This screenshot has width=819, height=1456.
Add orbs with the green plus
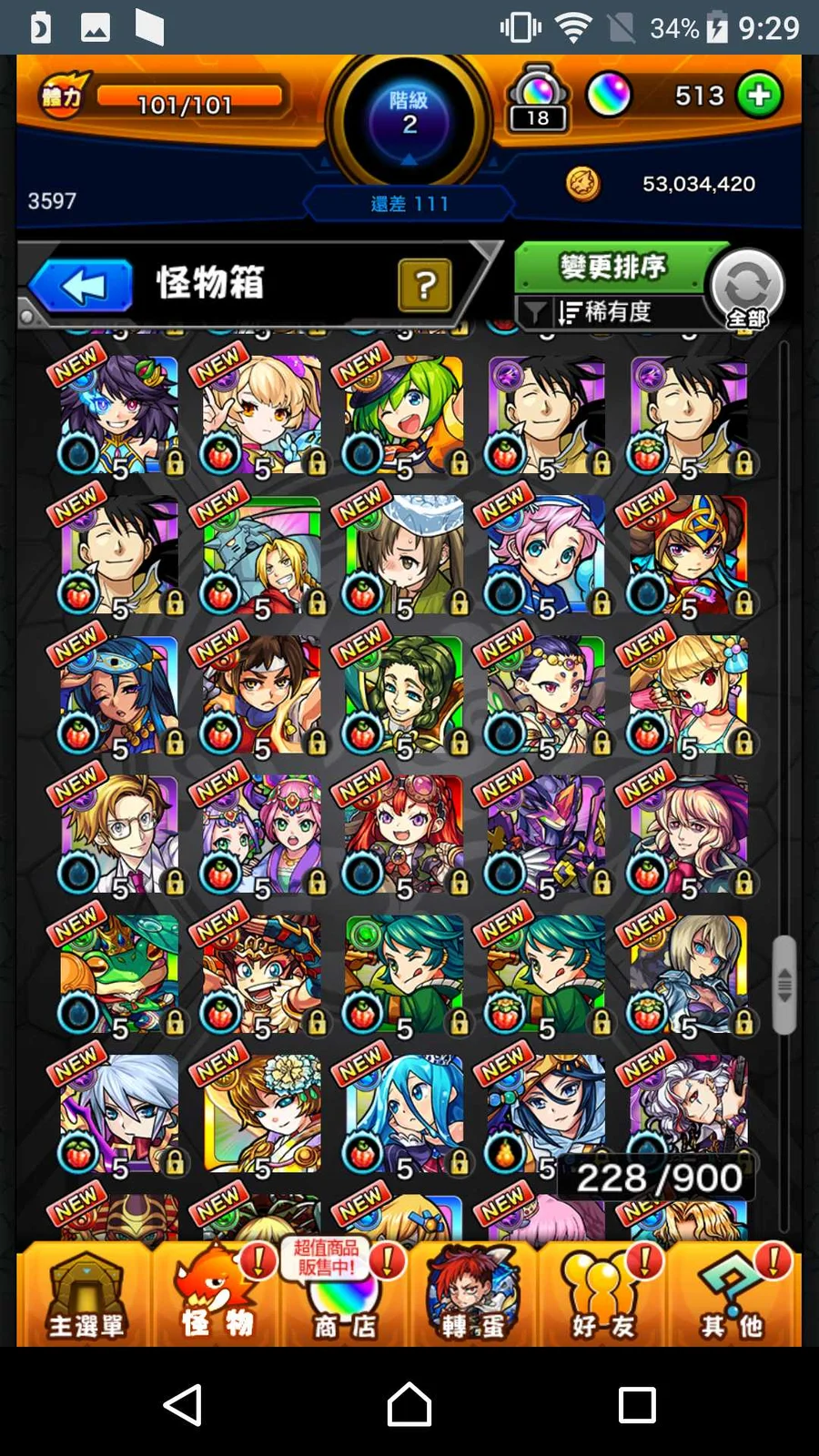pos(759,96)
